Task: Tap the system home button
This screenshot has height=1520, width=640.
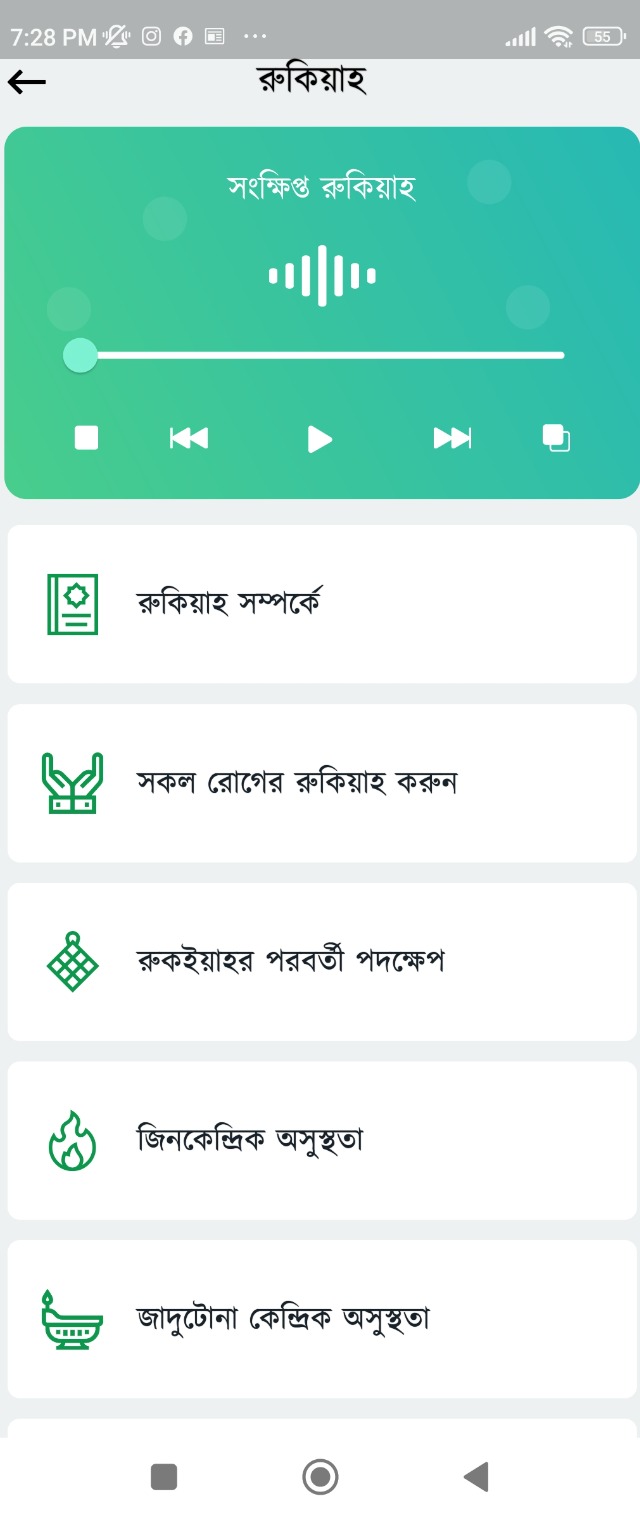Action: point(320,1476)
